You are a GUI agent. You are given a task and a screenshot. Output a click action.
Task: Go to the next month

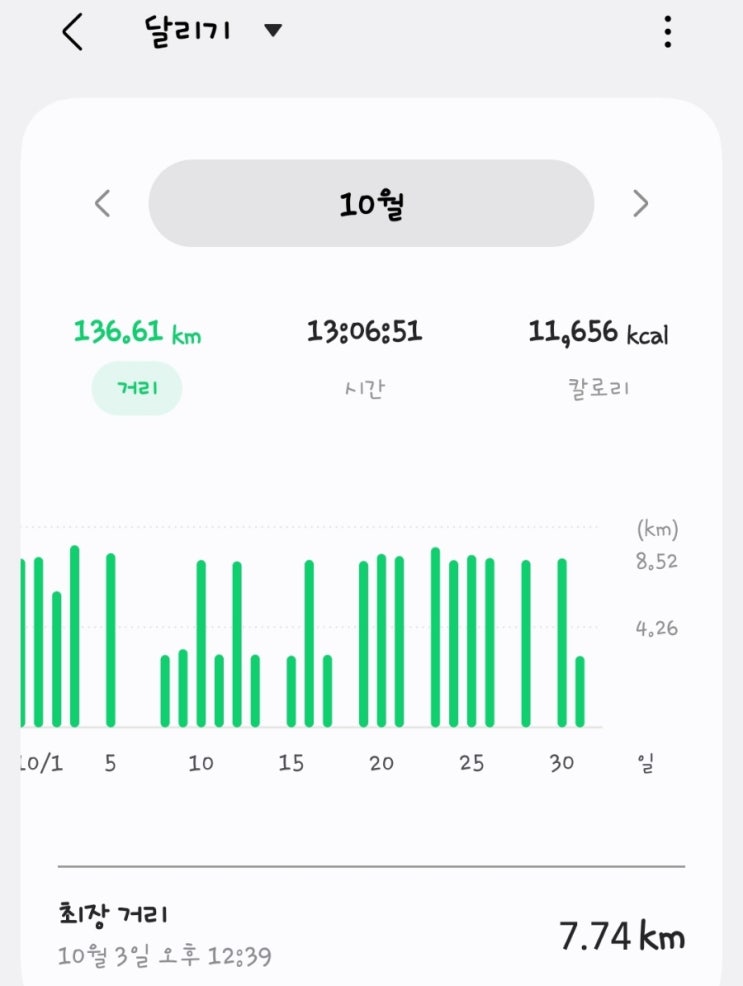[640, 204]
